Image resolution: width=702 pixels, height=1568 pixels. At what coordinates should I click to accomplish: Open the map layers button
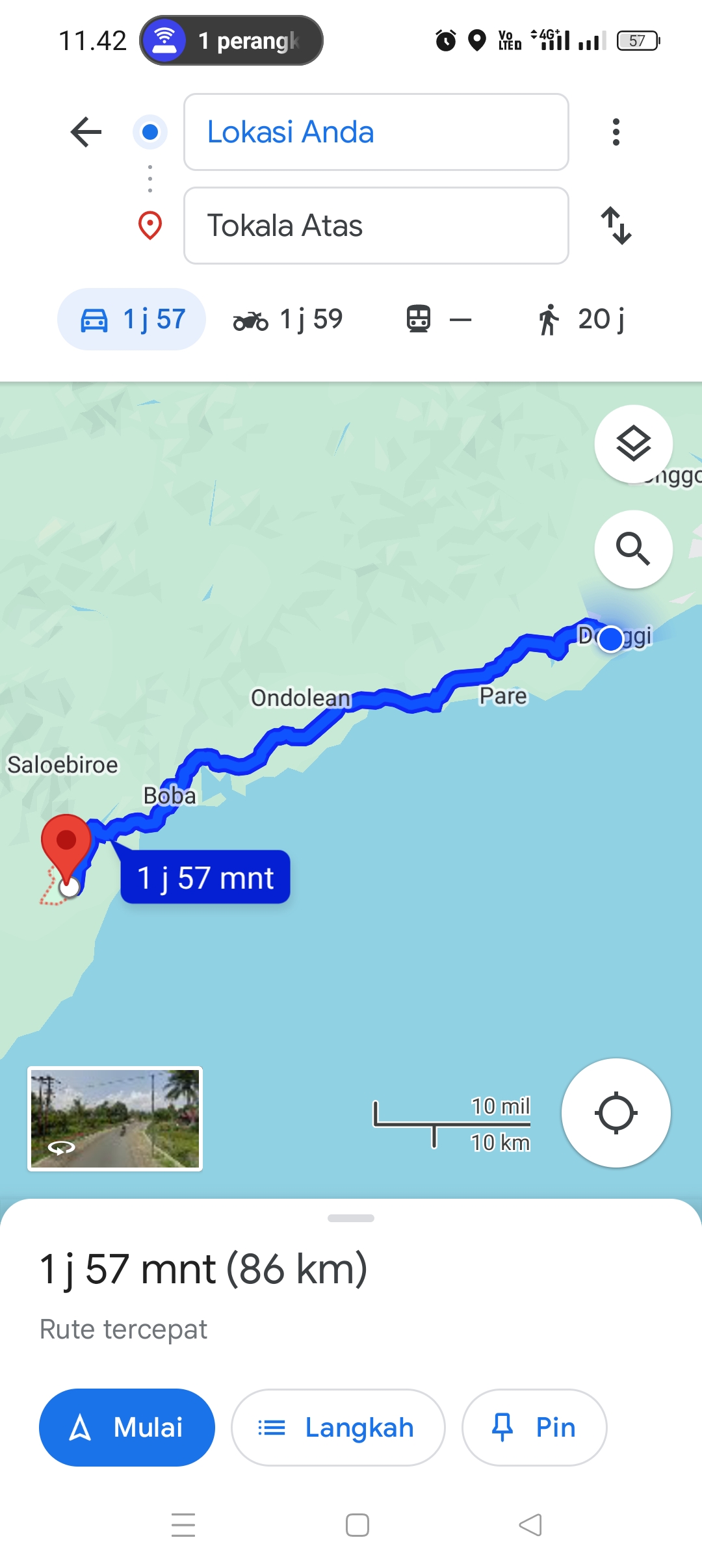(x=634, y=444)
